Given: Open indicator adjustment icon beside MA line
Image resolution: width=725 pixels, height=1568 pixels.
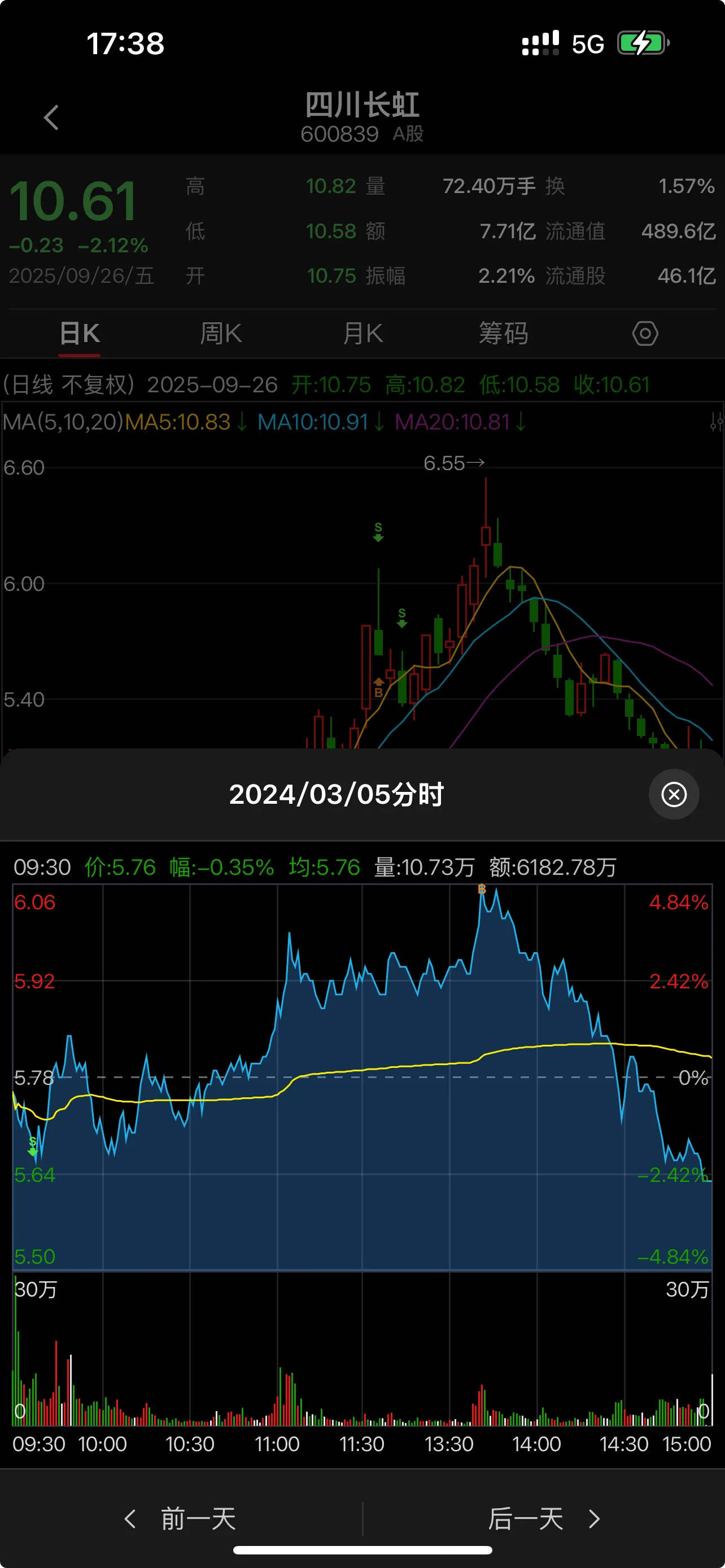Looking at the screenshot, I should click(x=717, y=422).
